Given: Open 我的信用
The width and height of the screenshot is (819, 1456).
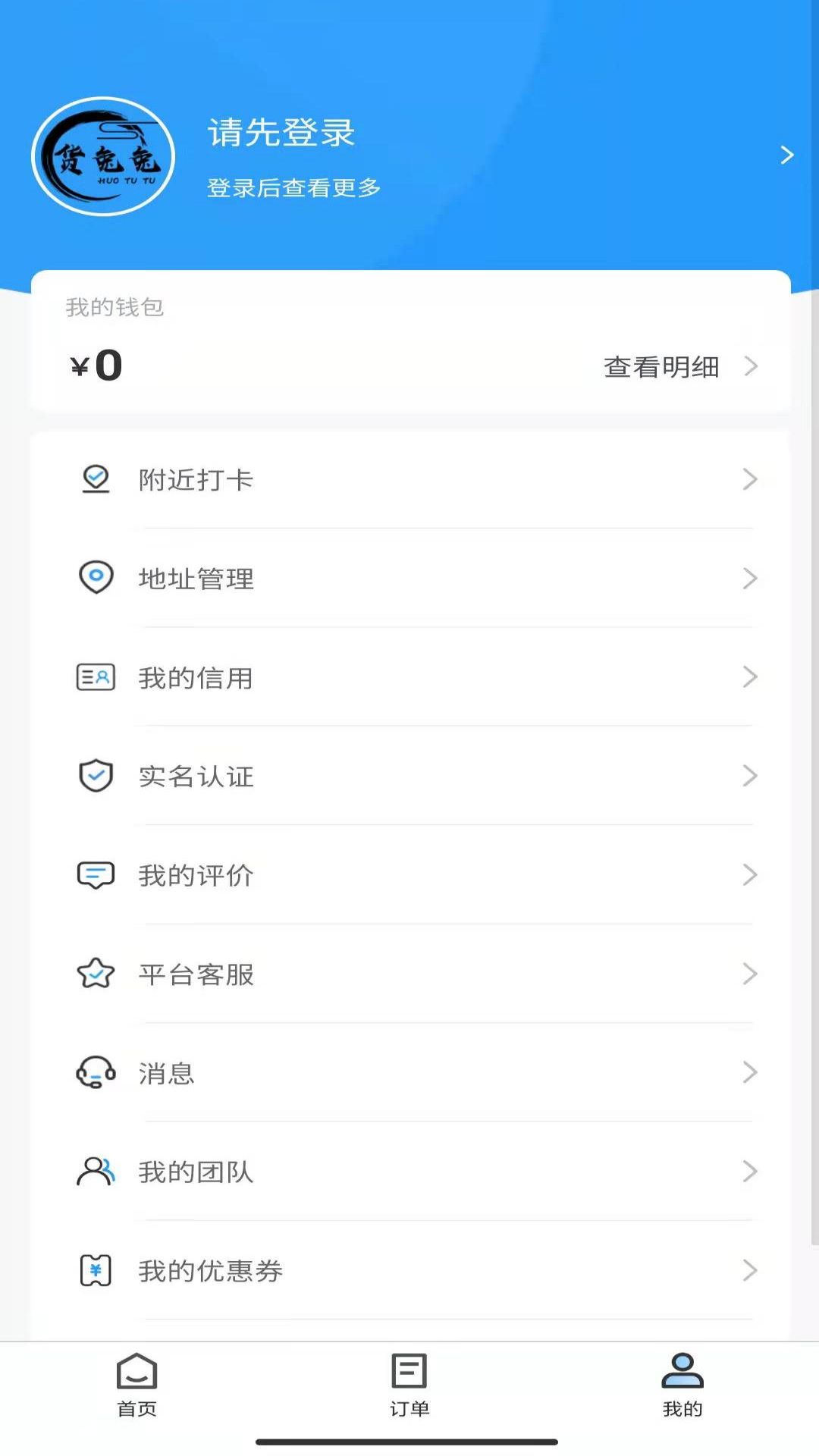Looking at the screenshot, I should [409, 677].
